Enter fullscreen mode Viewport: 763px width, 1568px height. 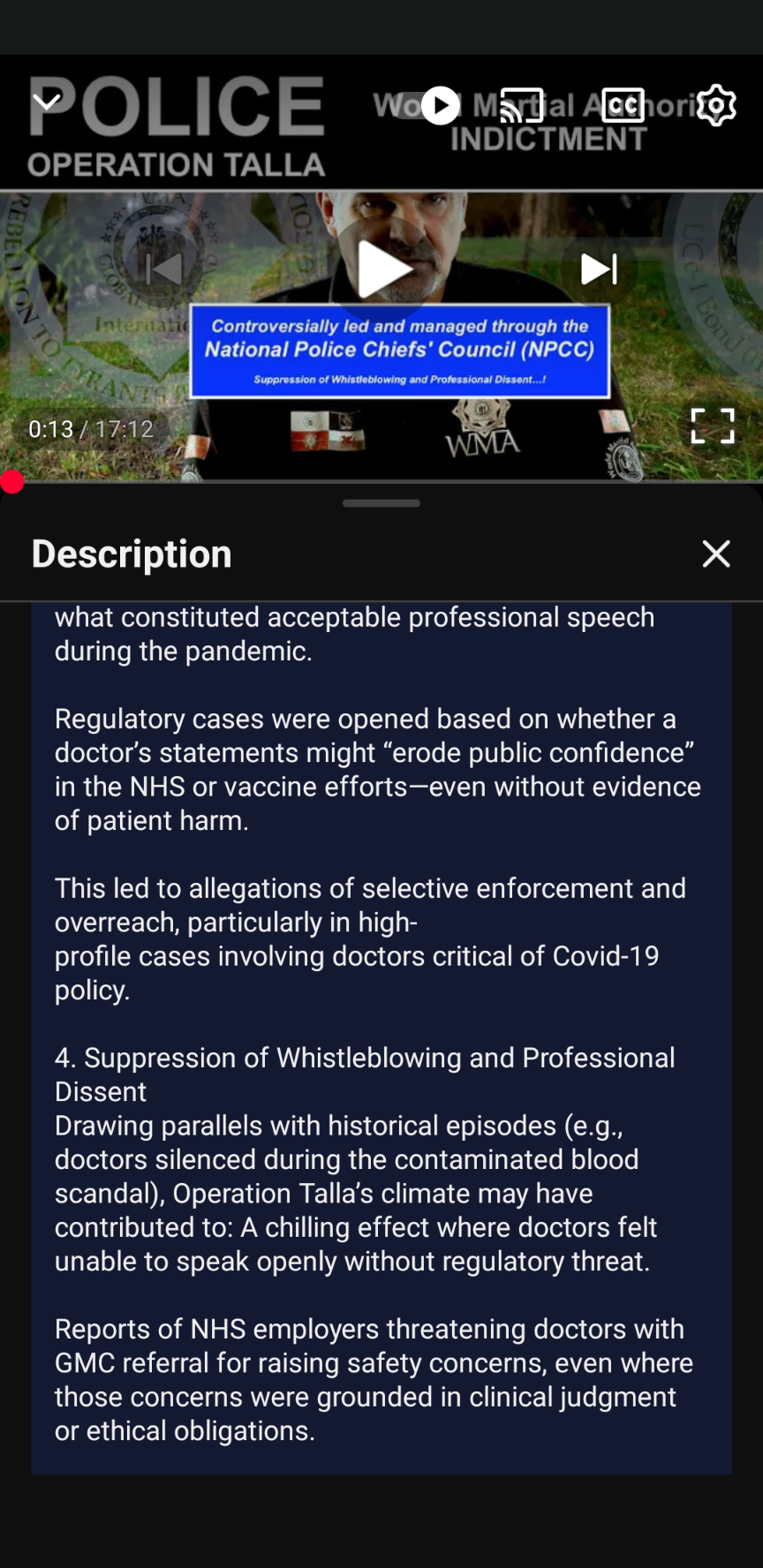(713, 426)
